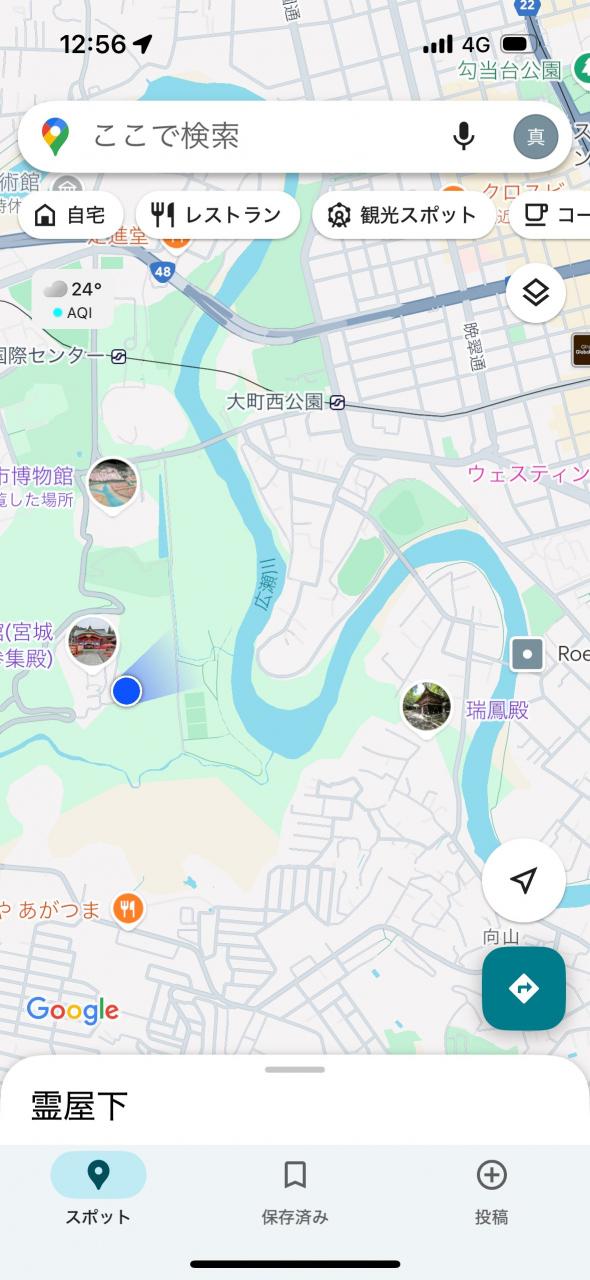Open the 大町西公園 station marker

point(337,402)
